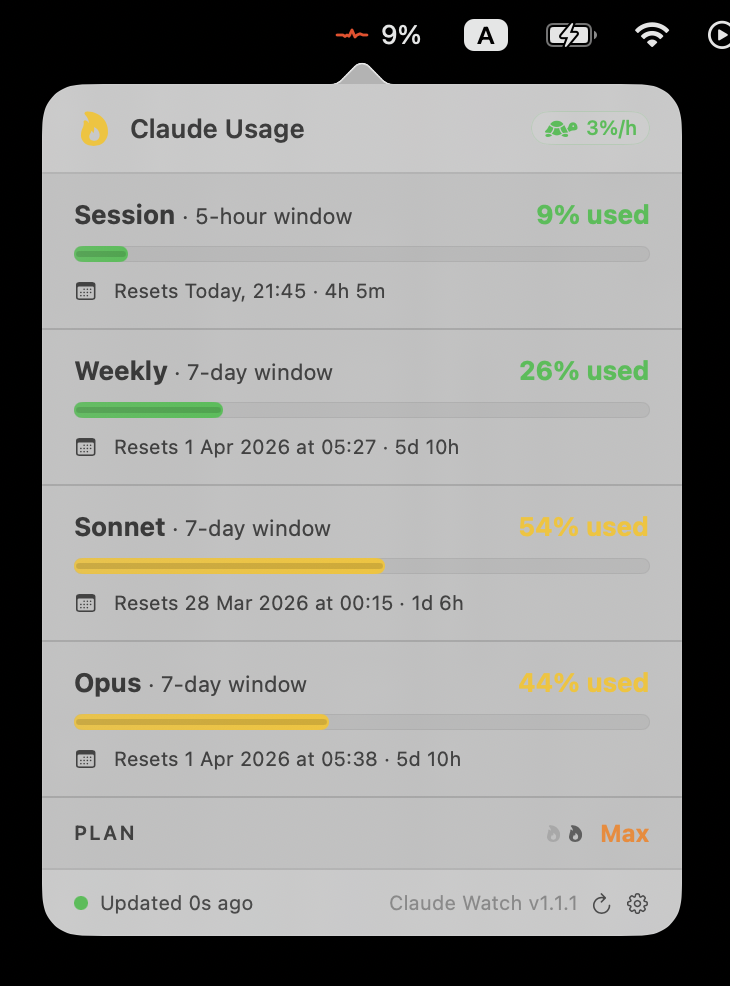Click the 9% usage menu bar item
The image size is (730, 986).
pos(380,36)
